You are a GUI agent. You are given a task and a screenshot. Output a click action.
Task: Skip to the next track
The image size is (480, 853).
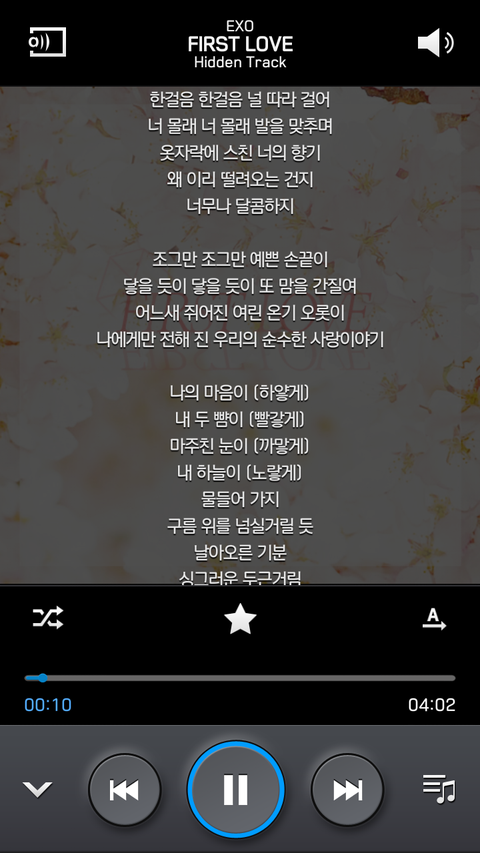pyautogui.click(x=347, y=790)
